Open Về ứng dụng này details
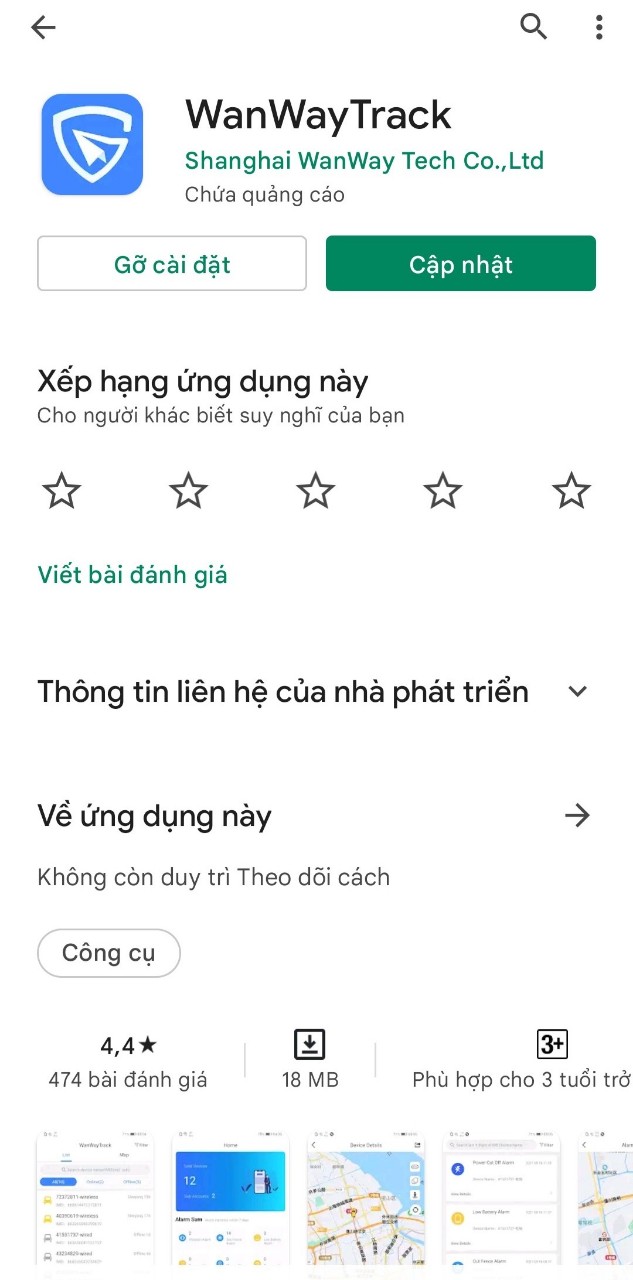 (577, 816)
